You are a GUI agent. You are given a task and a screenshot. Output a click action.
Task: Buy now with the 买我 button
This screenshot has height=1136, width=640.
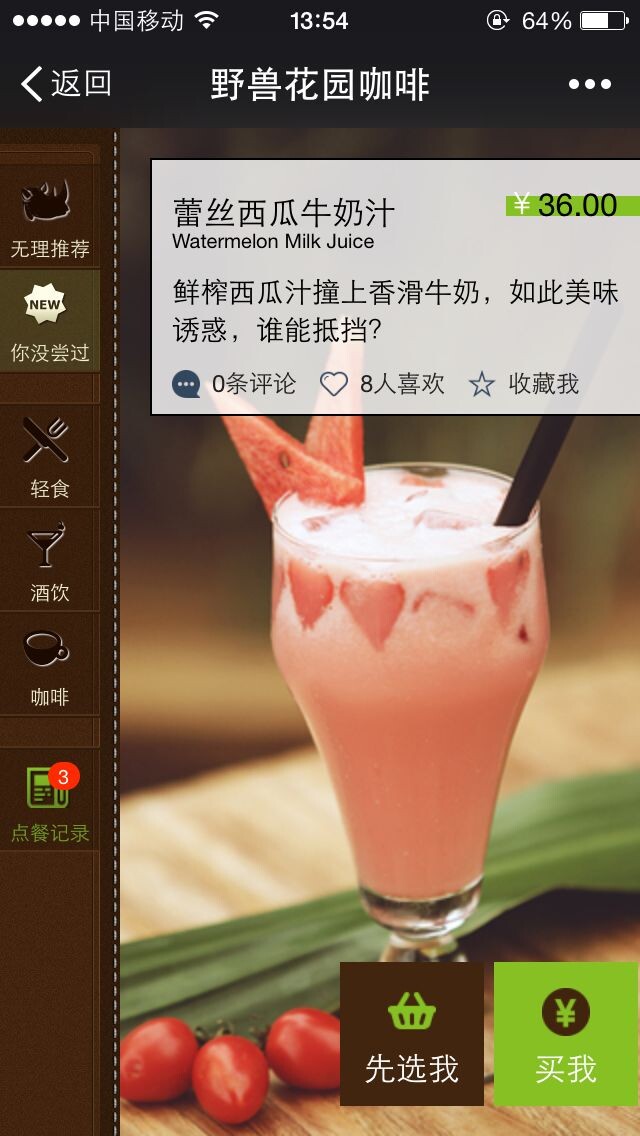[x=565, y=1034]
